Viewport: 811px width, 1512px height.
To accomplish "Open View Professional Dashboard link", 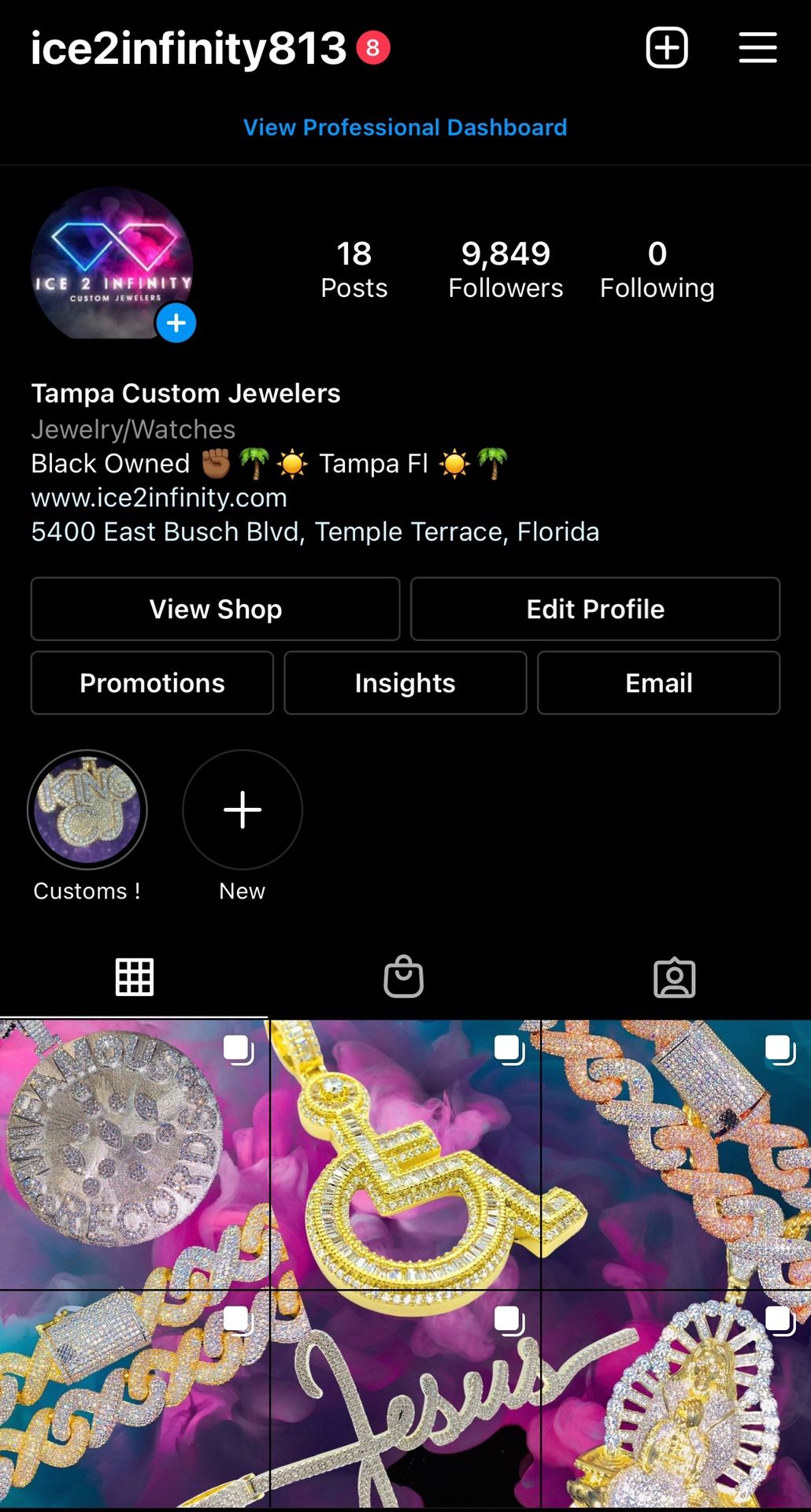I will click(405, 127).
